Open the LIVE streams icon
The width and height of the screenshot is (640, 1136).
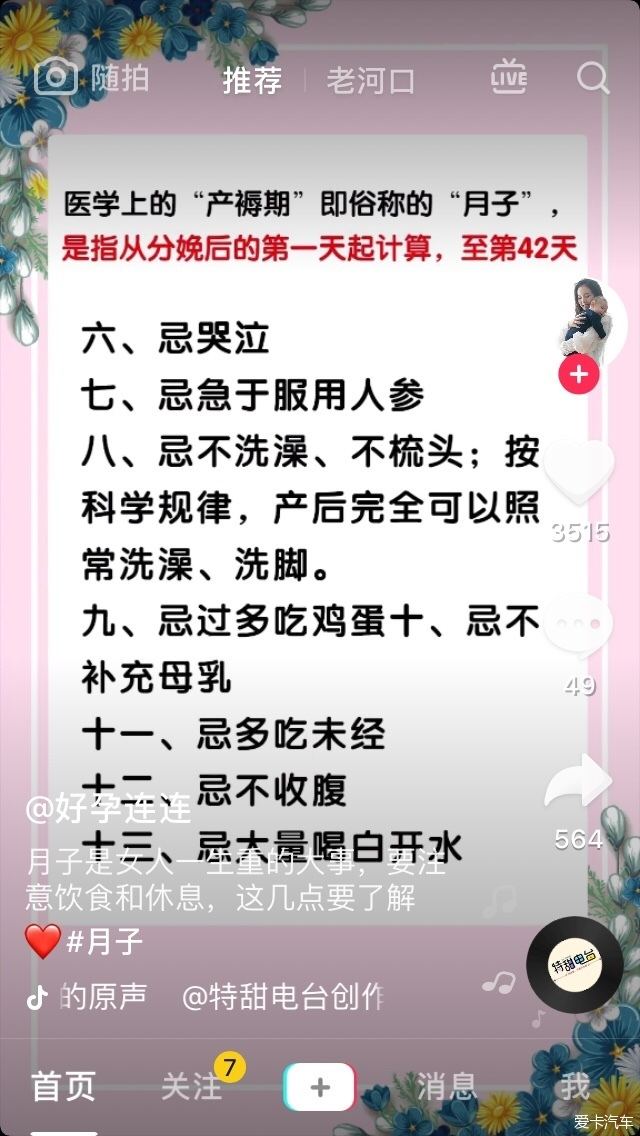pos(509,77)
